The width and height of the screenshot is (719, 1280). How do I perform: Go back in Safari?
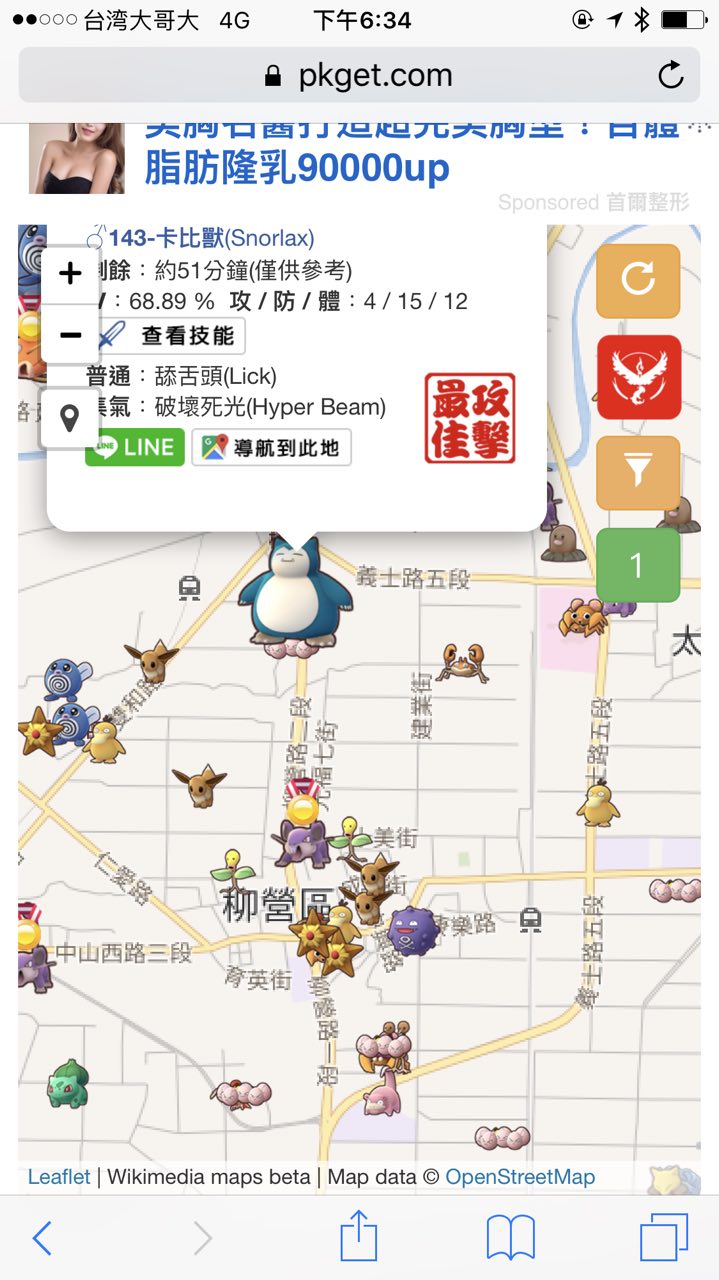(x=42, y=1238)
